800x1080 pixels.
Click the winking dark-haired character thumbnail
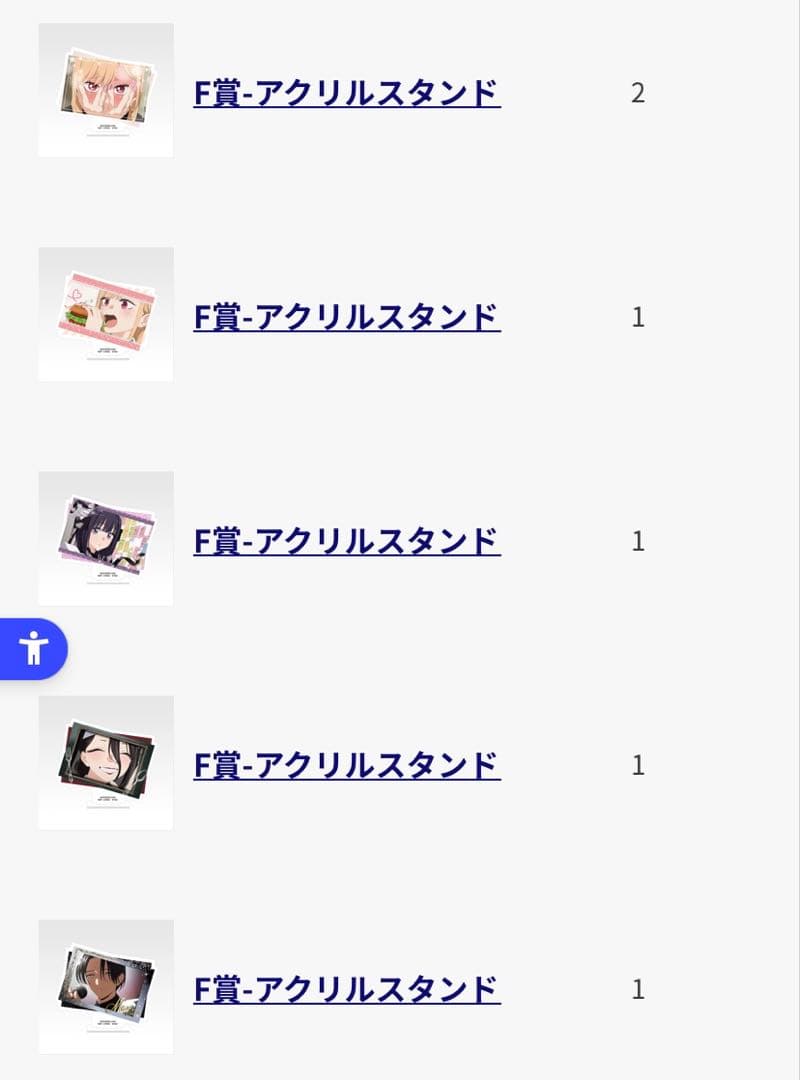(x=105, y=762)
